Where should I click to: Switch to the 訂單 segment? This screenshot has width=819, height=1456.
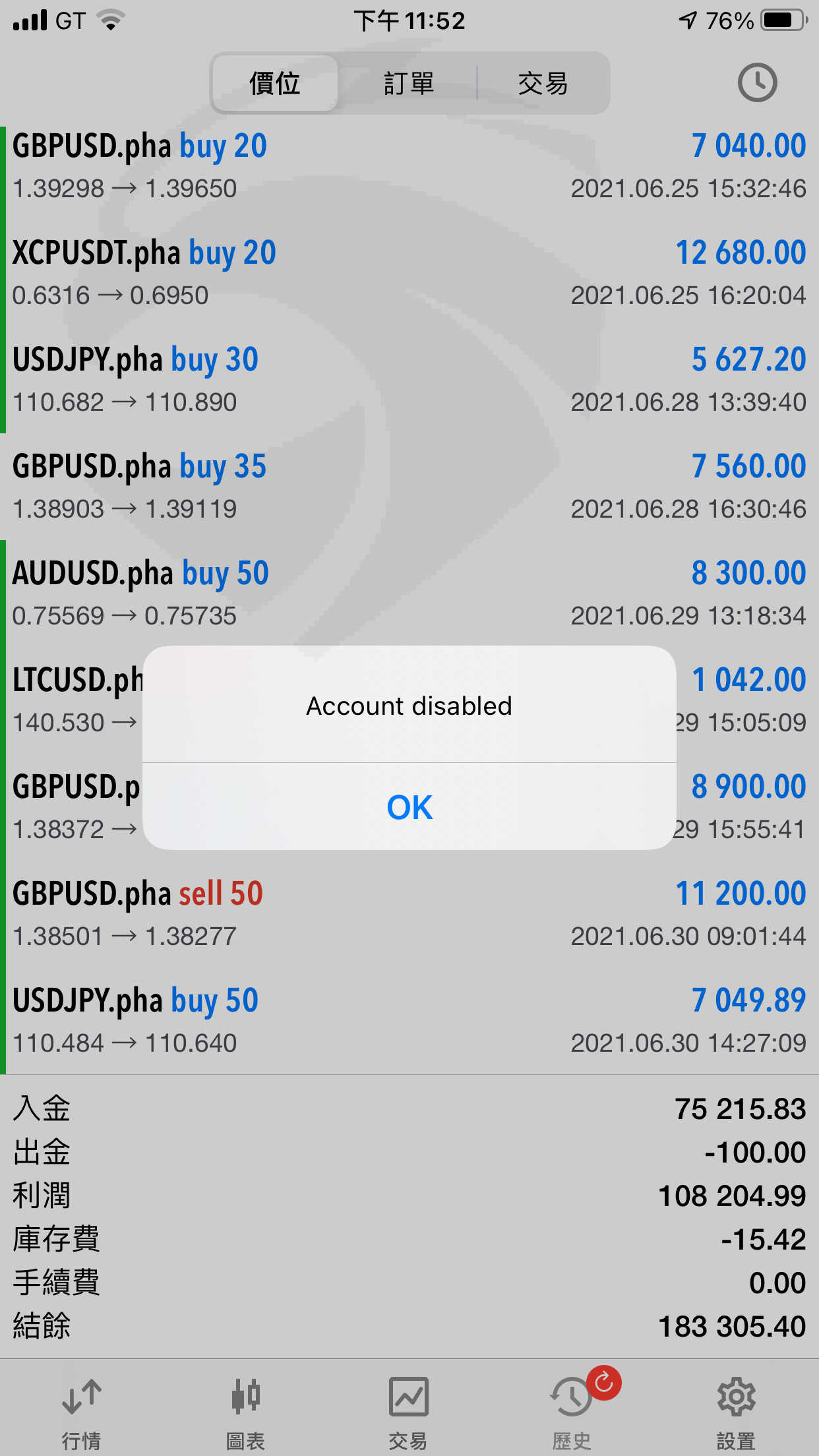(409, 83)
